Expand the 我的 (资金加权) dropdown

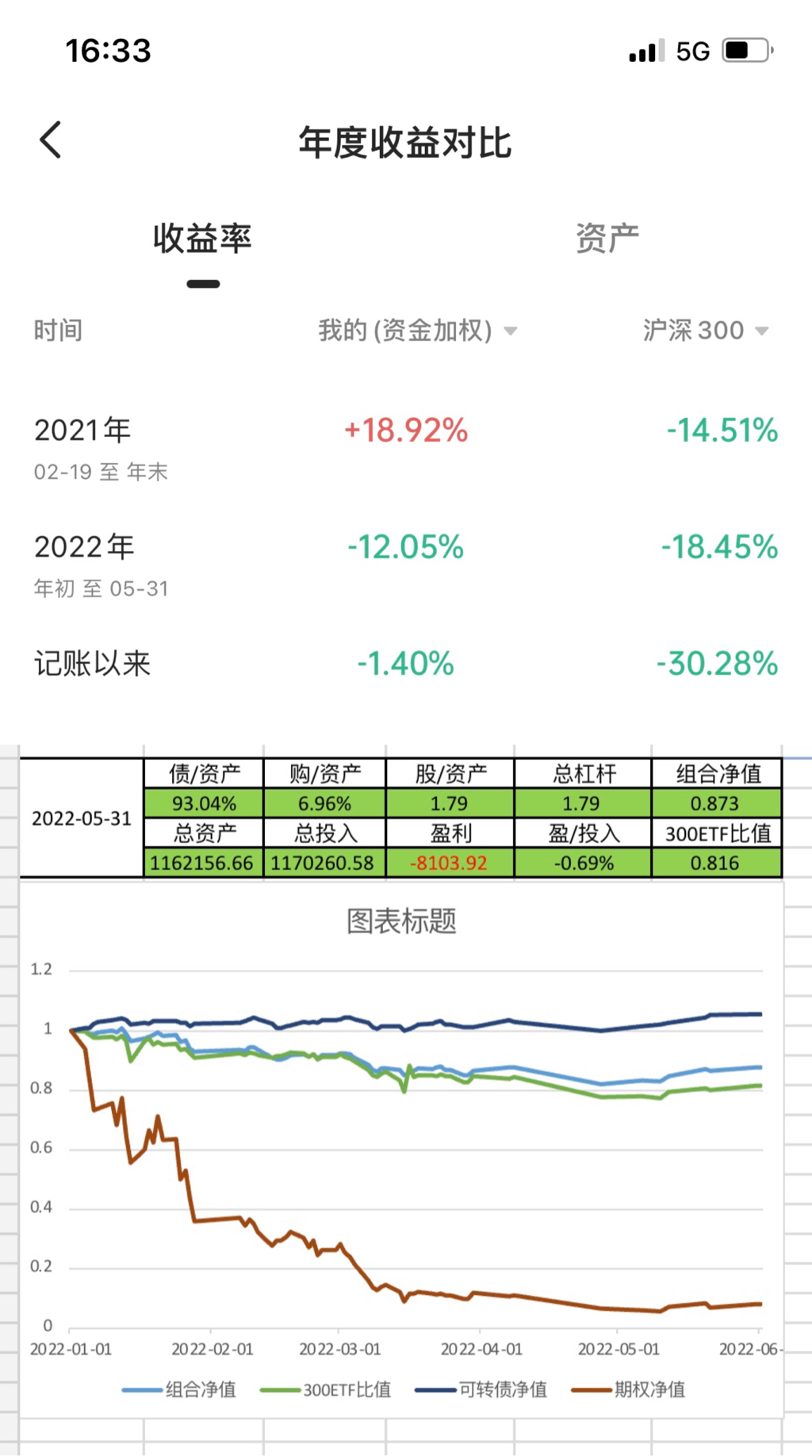417,330
